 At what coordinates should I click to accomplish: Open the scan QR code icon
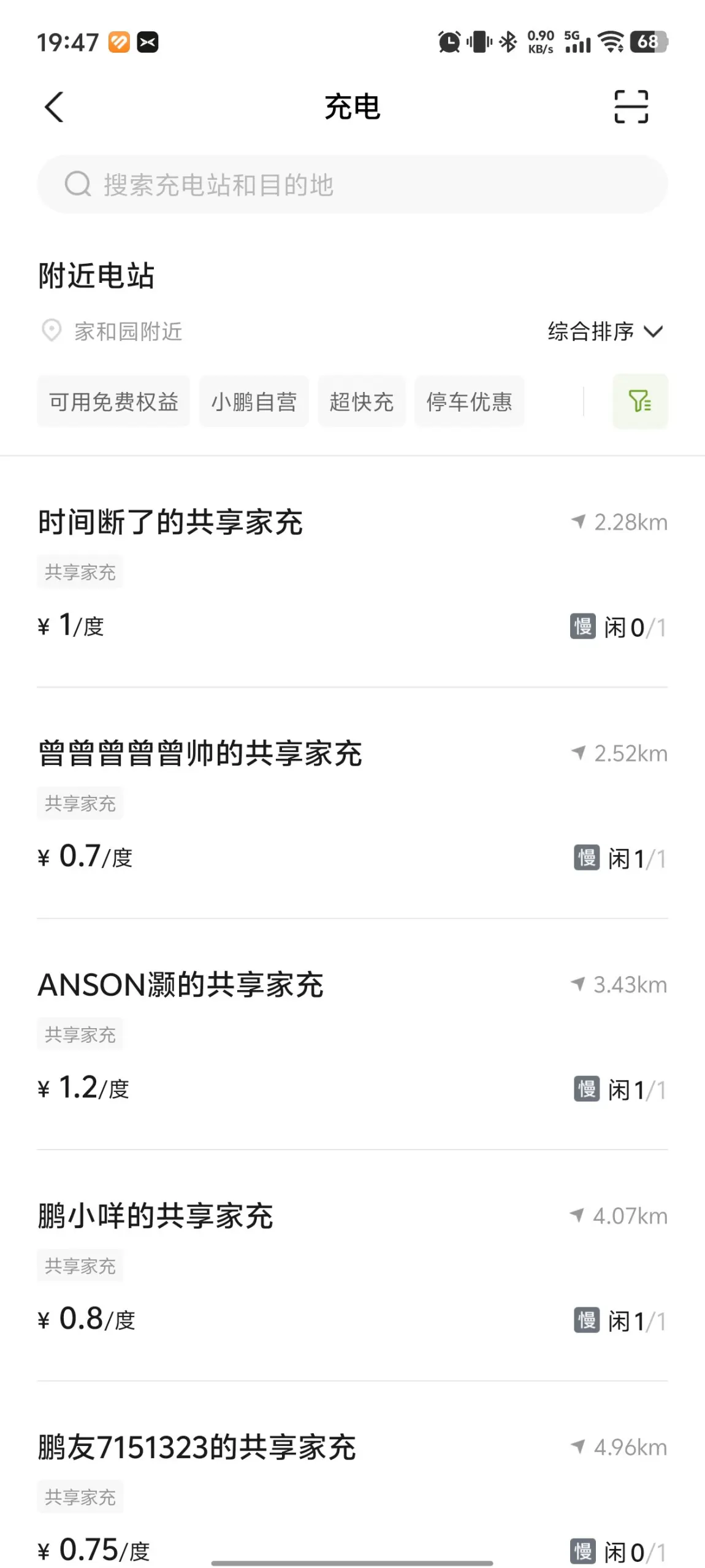[x=631, y=107]
